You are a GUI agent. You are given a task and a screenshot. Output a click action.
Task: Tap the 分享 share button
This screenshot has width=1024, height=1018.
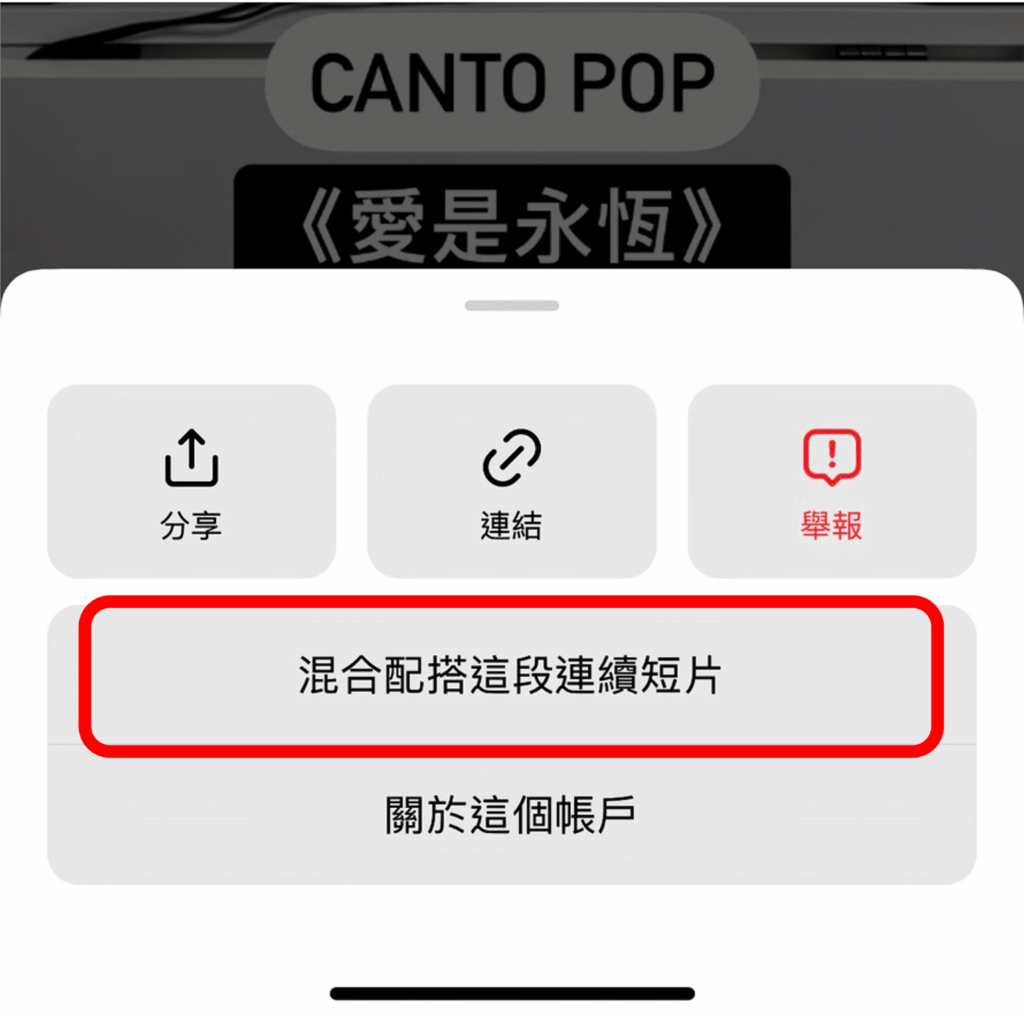(191, 481)
